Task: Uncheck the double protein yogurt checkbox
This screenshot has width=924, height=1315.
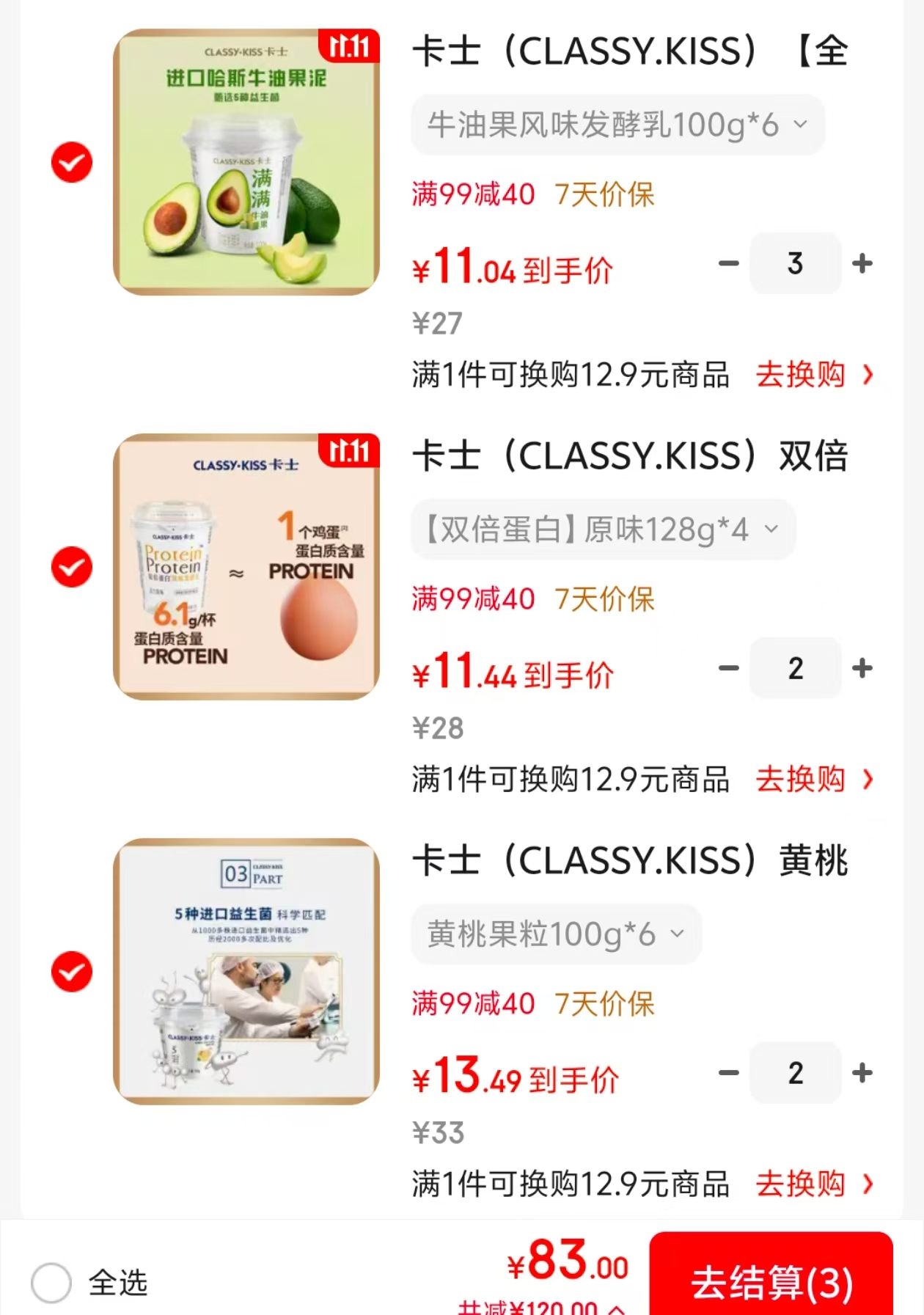Action: (72, 567)
